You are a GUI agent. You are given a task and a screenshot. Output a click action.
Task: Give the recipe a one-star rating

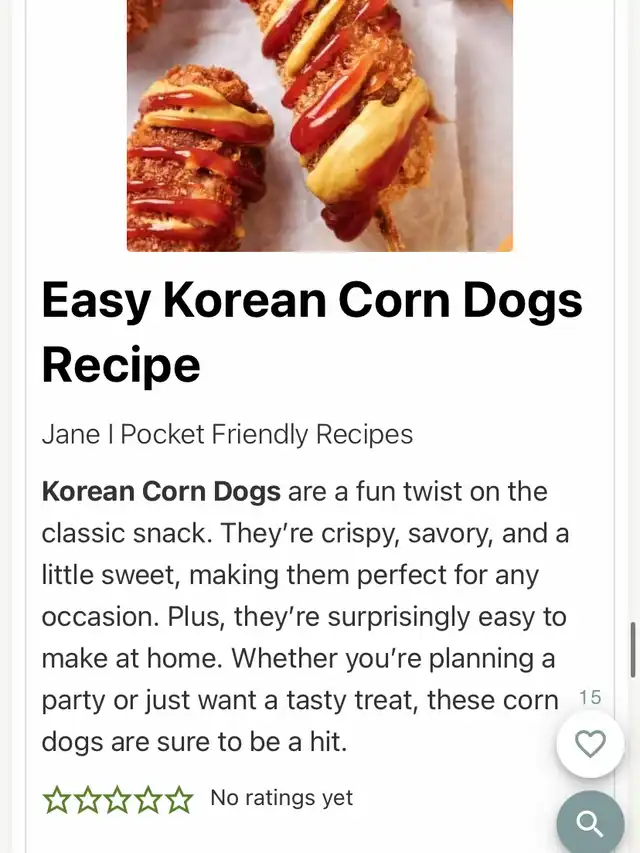coord(56,799)
